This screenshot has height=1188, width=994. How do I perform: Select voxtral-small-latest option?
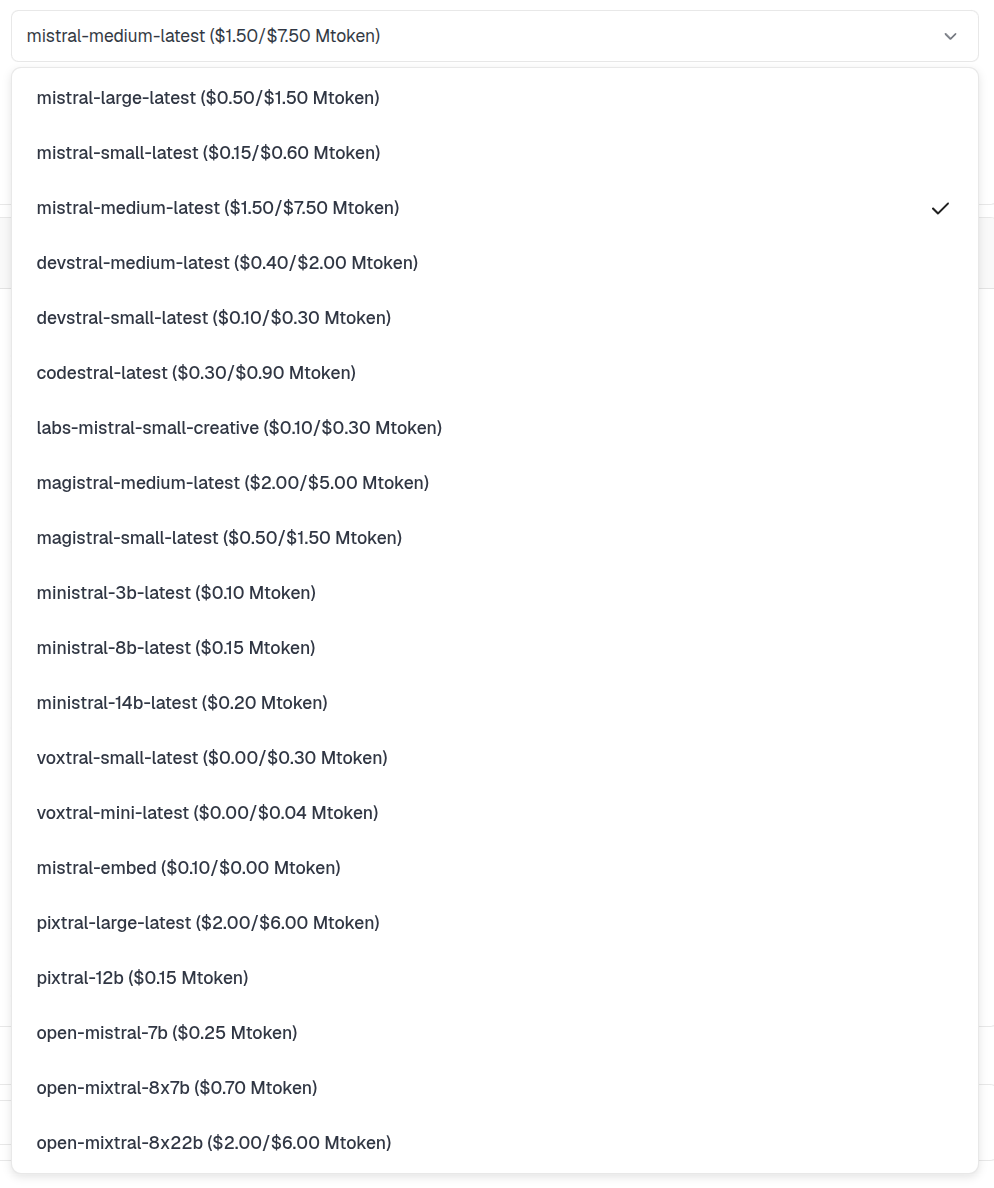coord(494,758)
